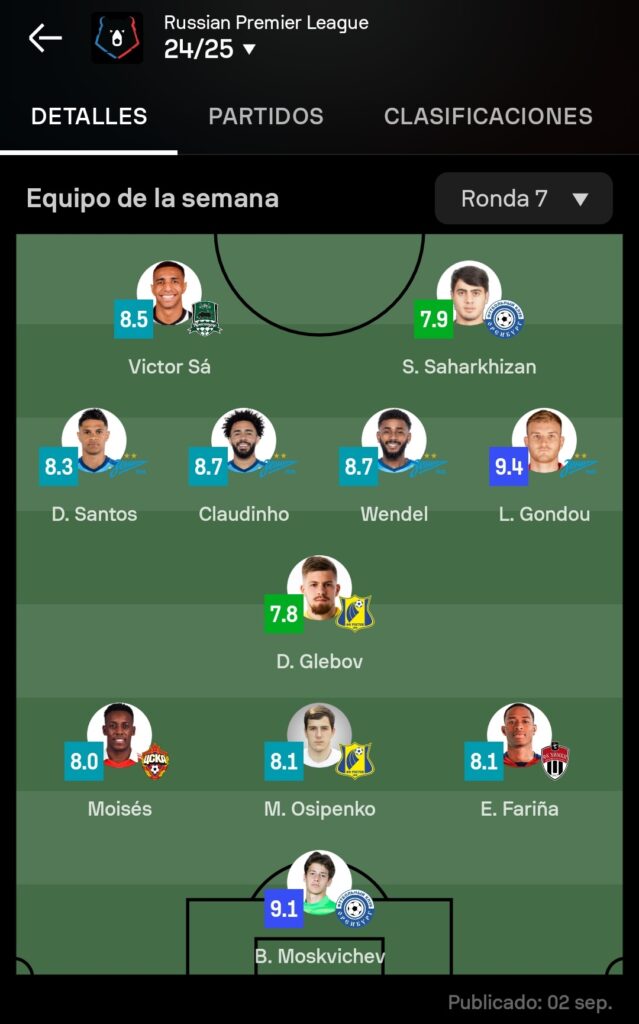This screenshot has height=1024, width=639.
Task: Open D. Santos player card
Action: coord(94,441)
